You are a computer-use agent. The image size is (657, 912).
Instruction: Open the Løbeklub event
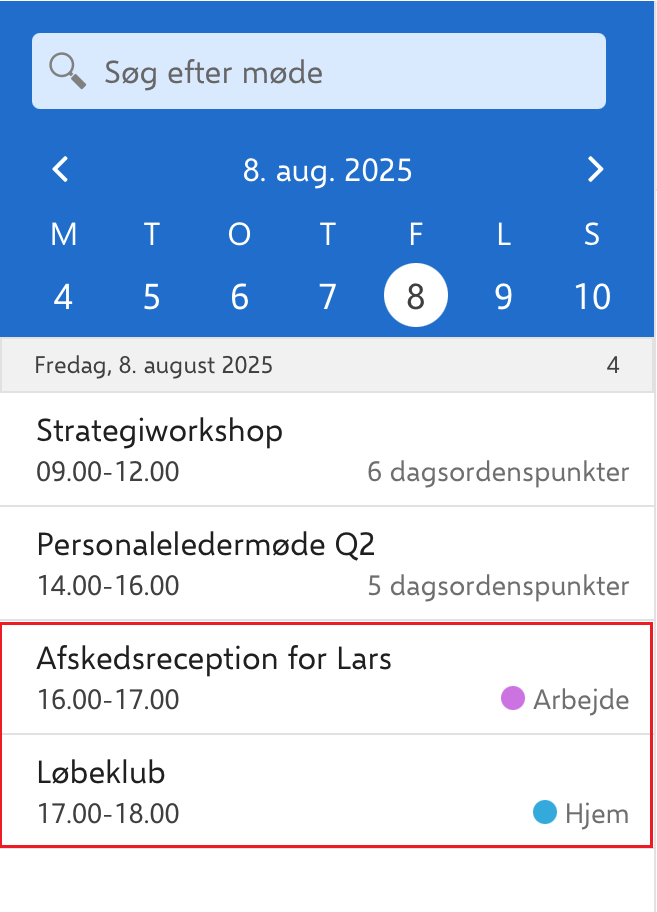pyautogui.click(x=328, y=792)
